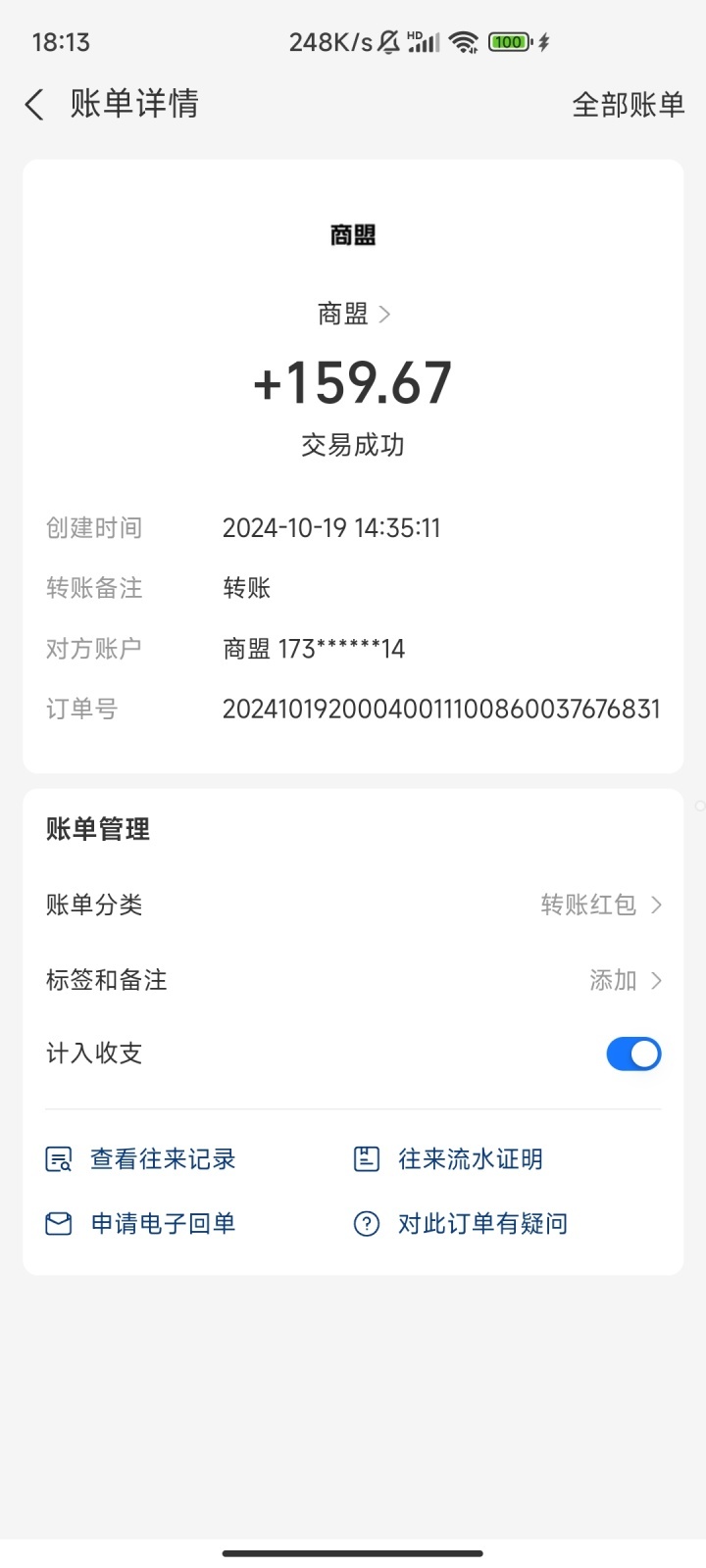Image resolution: width=706 pixels, height=1568 pixels.
Task: Open 对此订单有疑问 help
Action: coord(461,1223)
